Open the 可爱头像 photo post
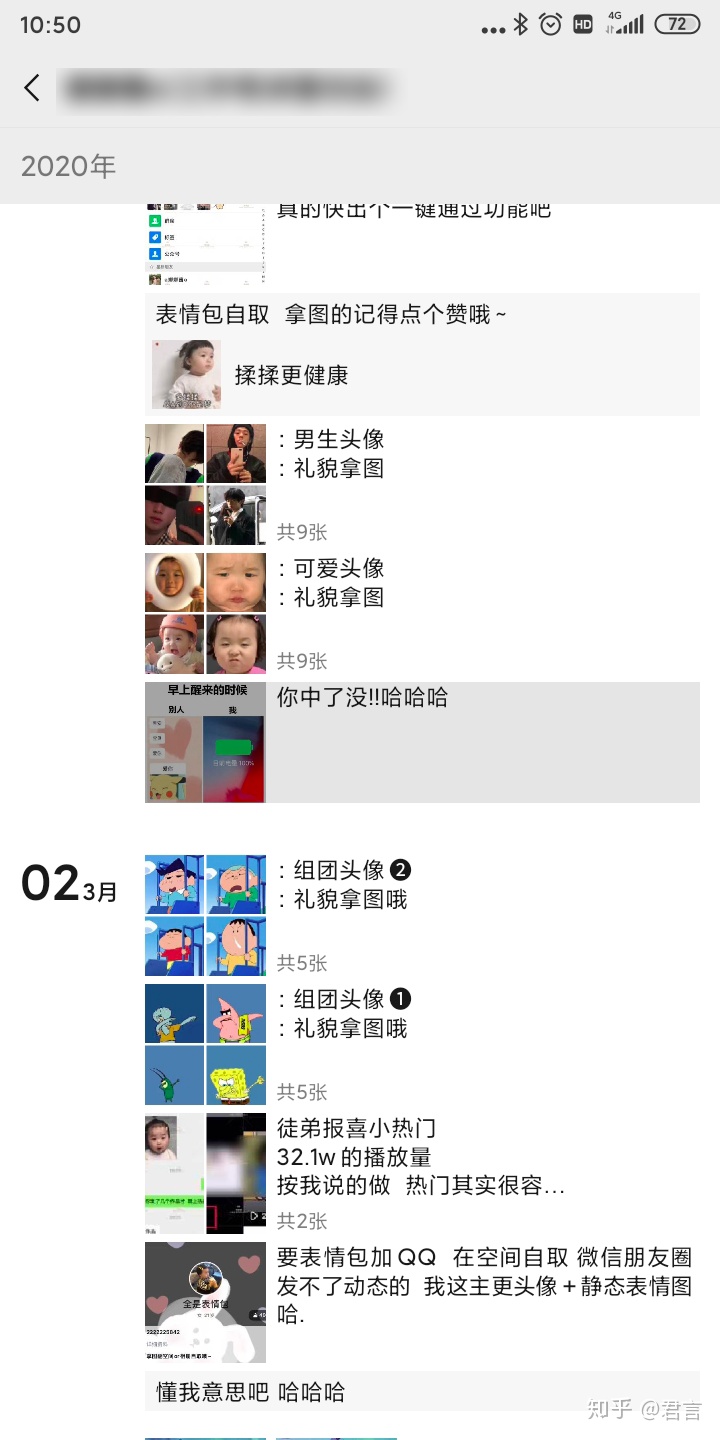The width and height of the screenshot is (720, 1440). [x=422, y=614]
